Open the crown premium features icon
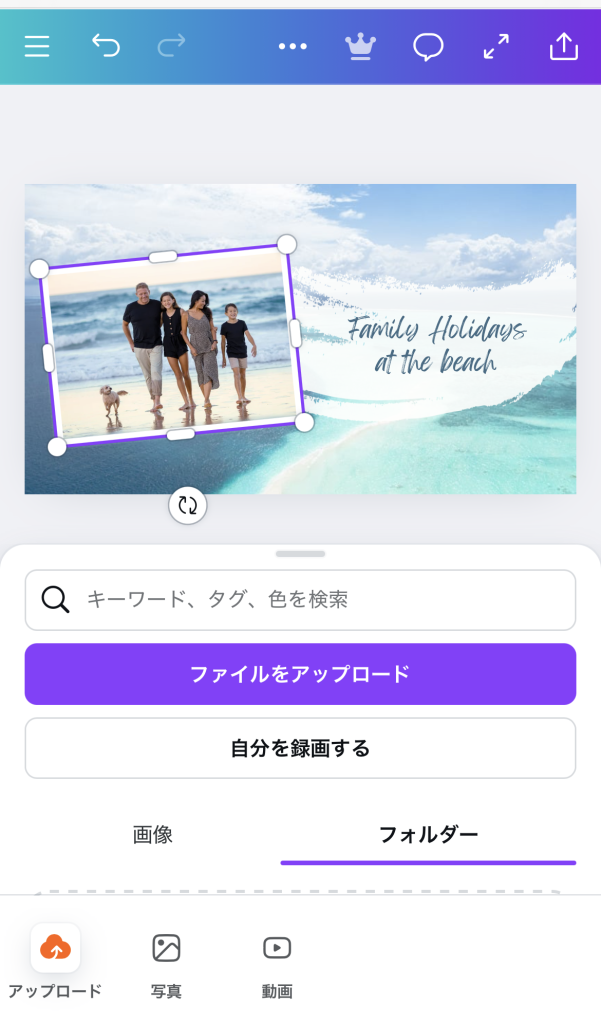Viewport: 601px width, 1024px height. (360, 46)
